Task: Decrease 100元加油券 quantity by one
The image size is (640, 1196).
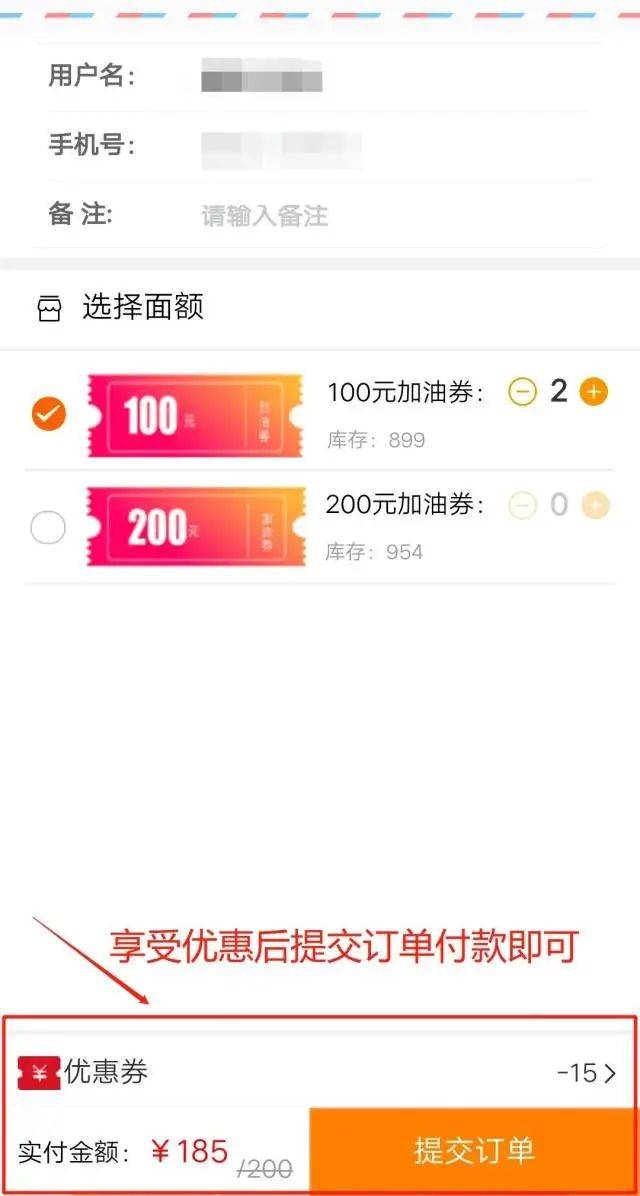Action: click(x=523, y=393)
